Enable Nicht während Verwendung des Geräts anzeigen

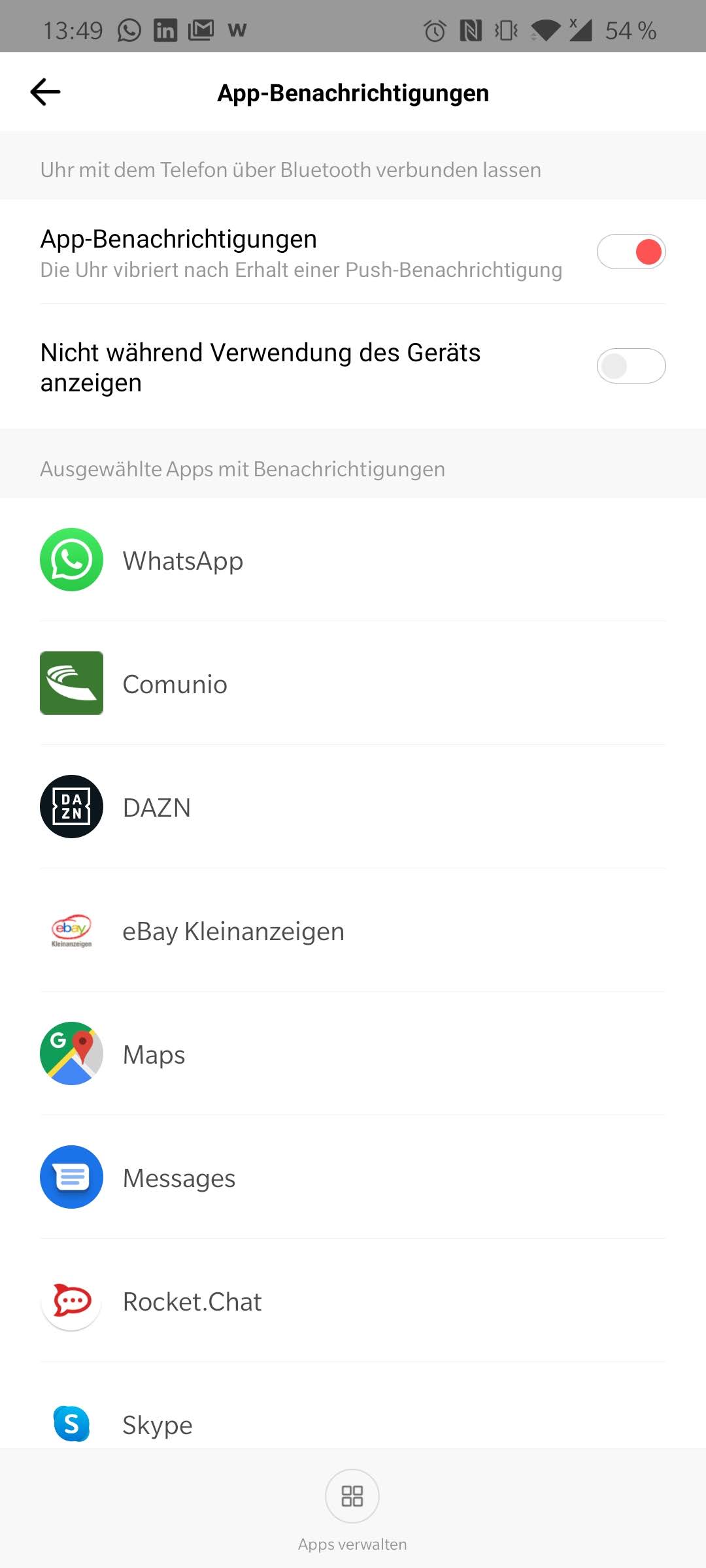coord(631,366)
